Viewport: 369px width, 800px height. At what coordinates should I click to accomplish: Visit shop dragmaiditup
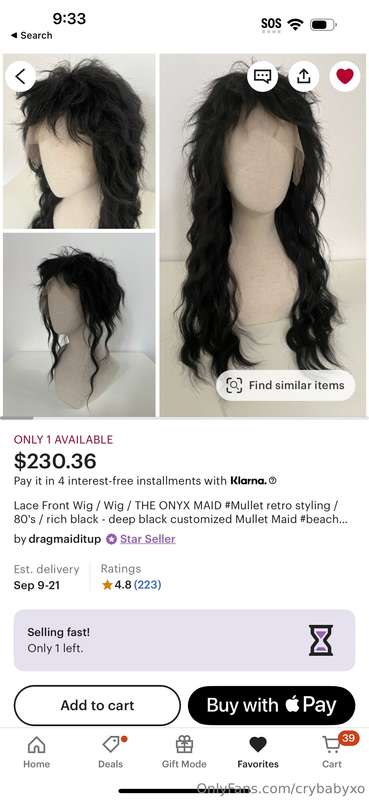tap(65, 539)
